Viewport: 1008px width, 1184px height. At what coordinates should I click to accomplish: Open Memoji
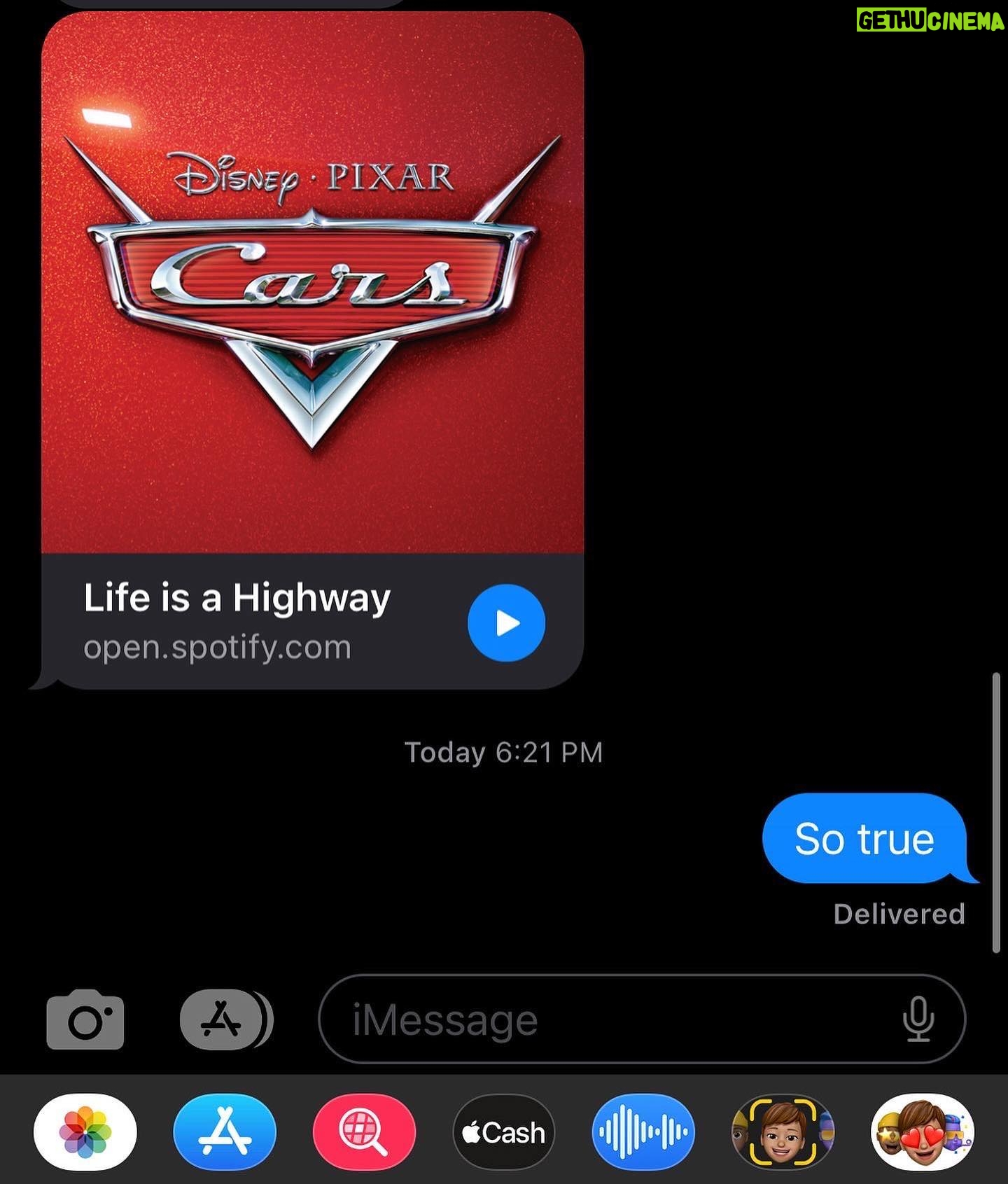tap(783, 1132)
